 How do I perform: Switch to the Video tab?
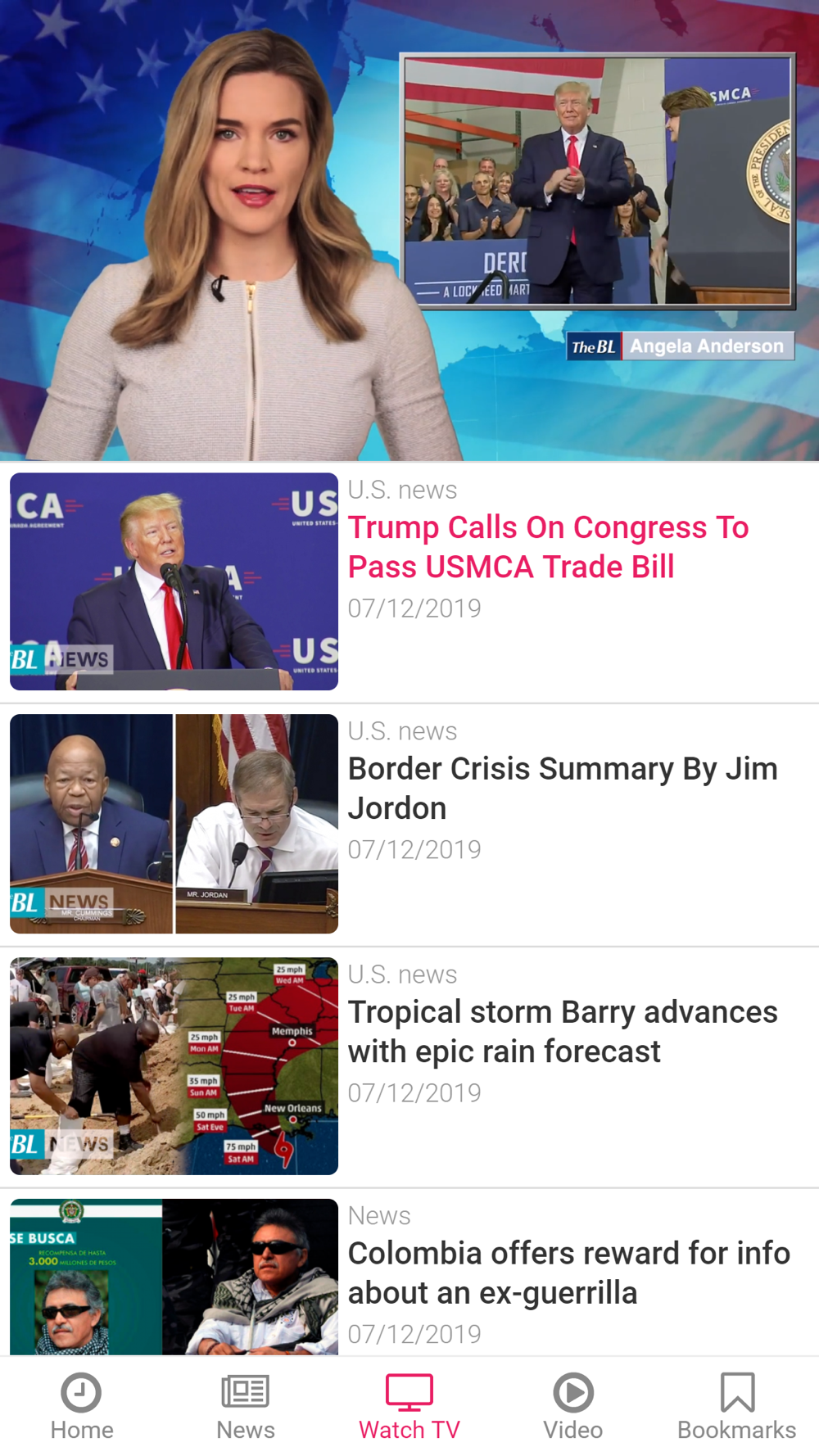pos(573,1407)
